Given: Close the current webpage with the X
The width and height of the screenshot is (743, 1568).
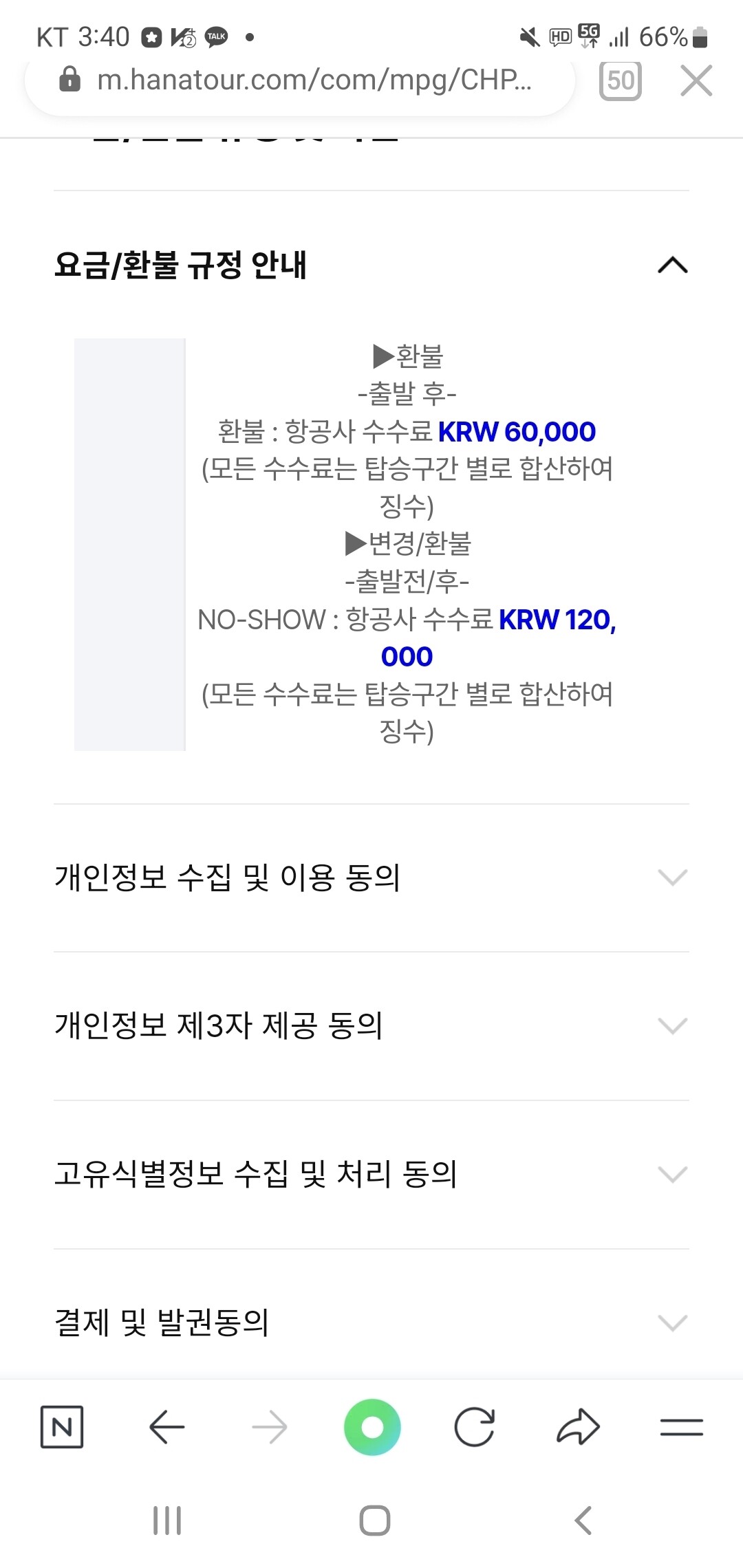Looking at the screenshot, I should [696, 80].
